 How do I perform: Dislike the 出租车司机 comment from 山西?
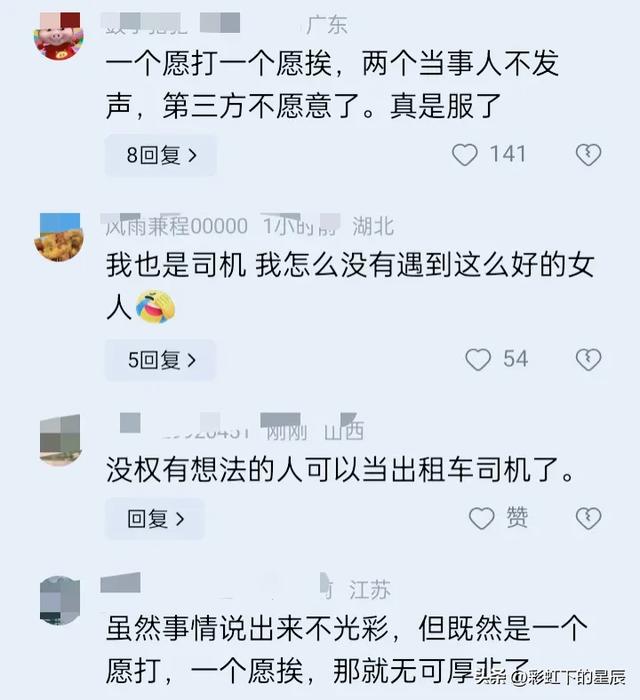[x=588, y=518]
